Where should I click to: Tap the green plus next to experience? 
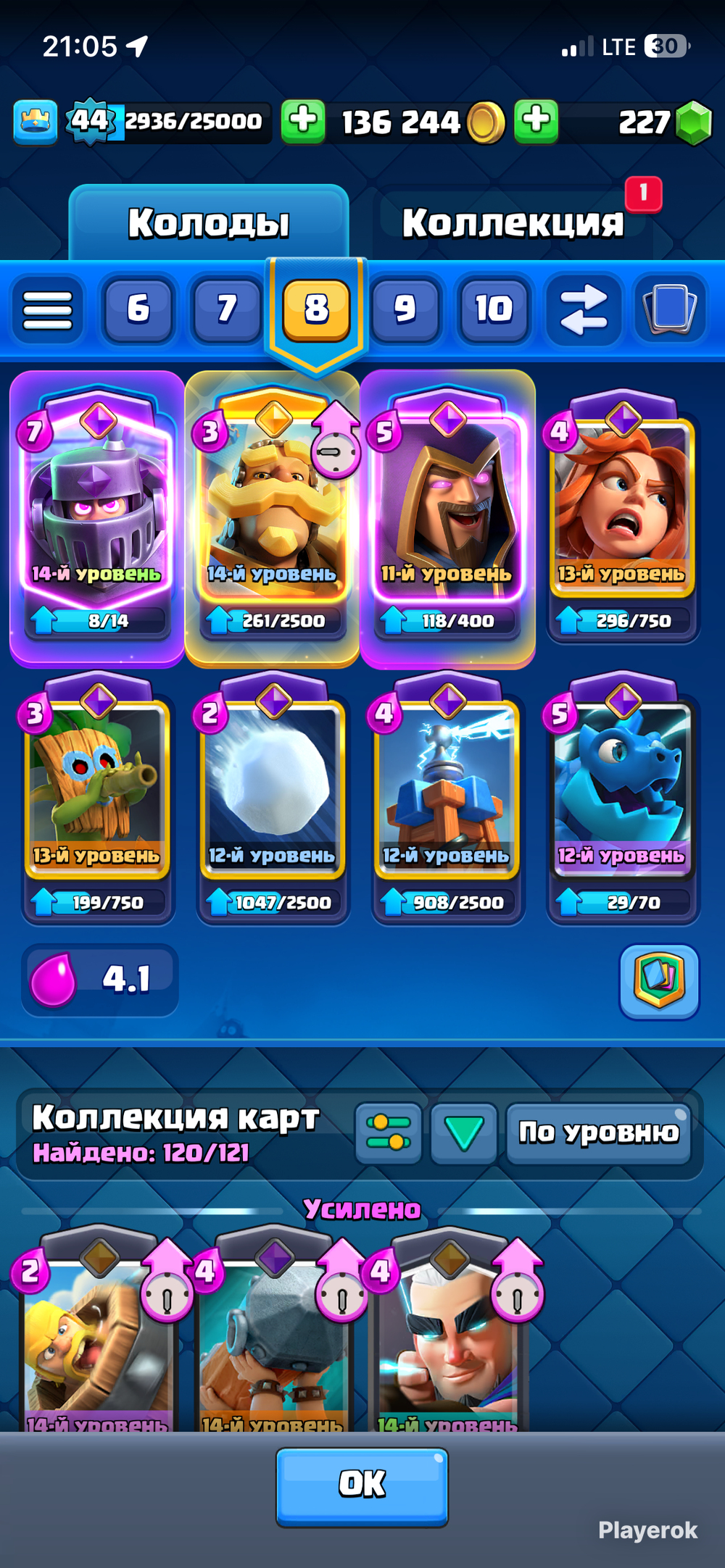(303, 121)
